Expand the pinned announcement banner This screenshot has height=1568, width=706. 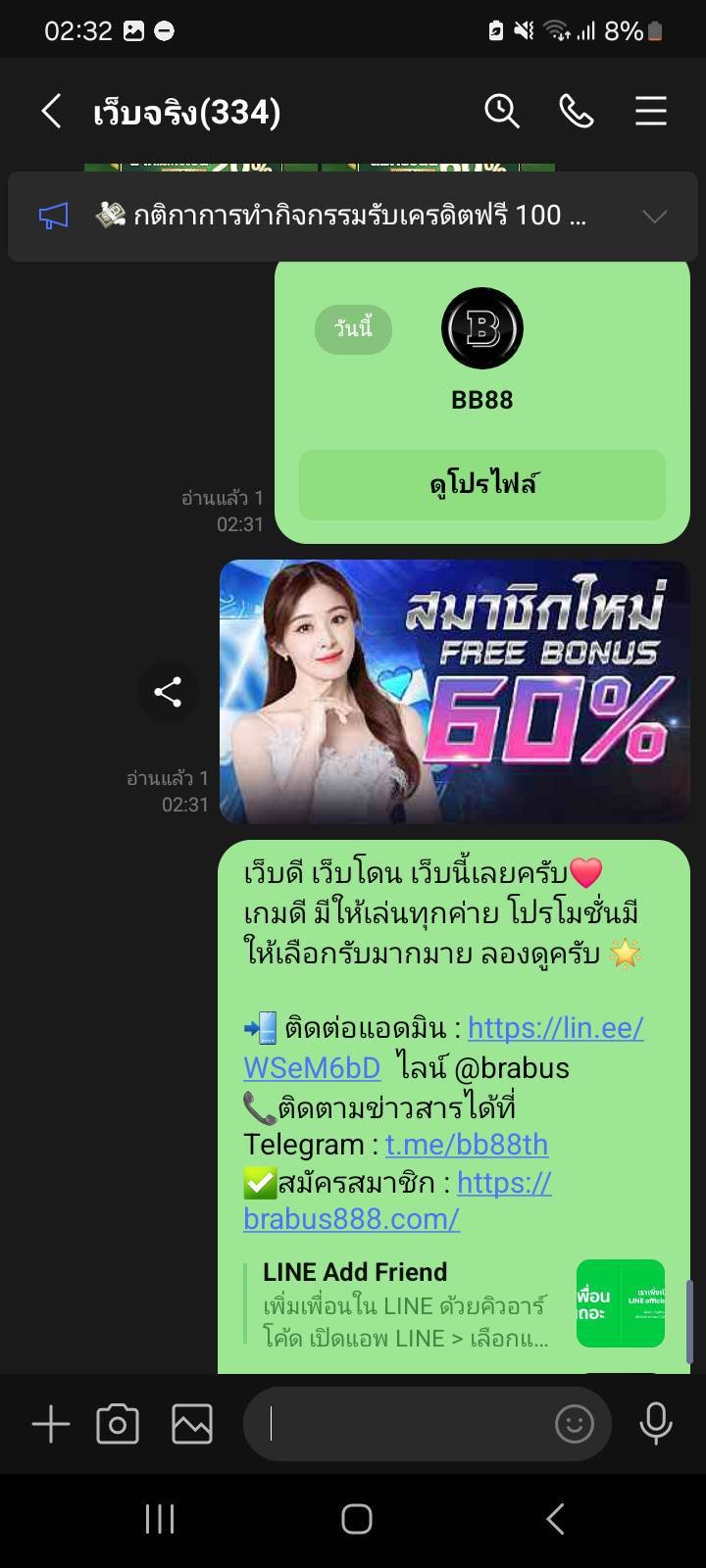(x=654, y=216)
